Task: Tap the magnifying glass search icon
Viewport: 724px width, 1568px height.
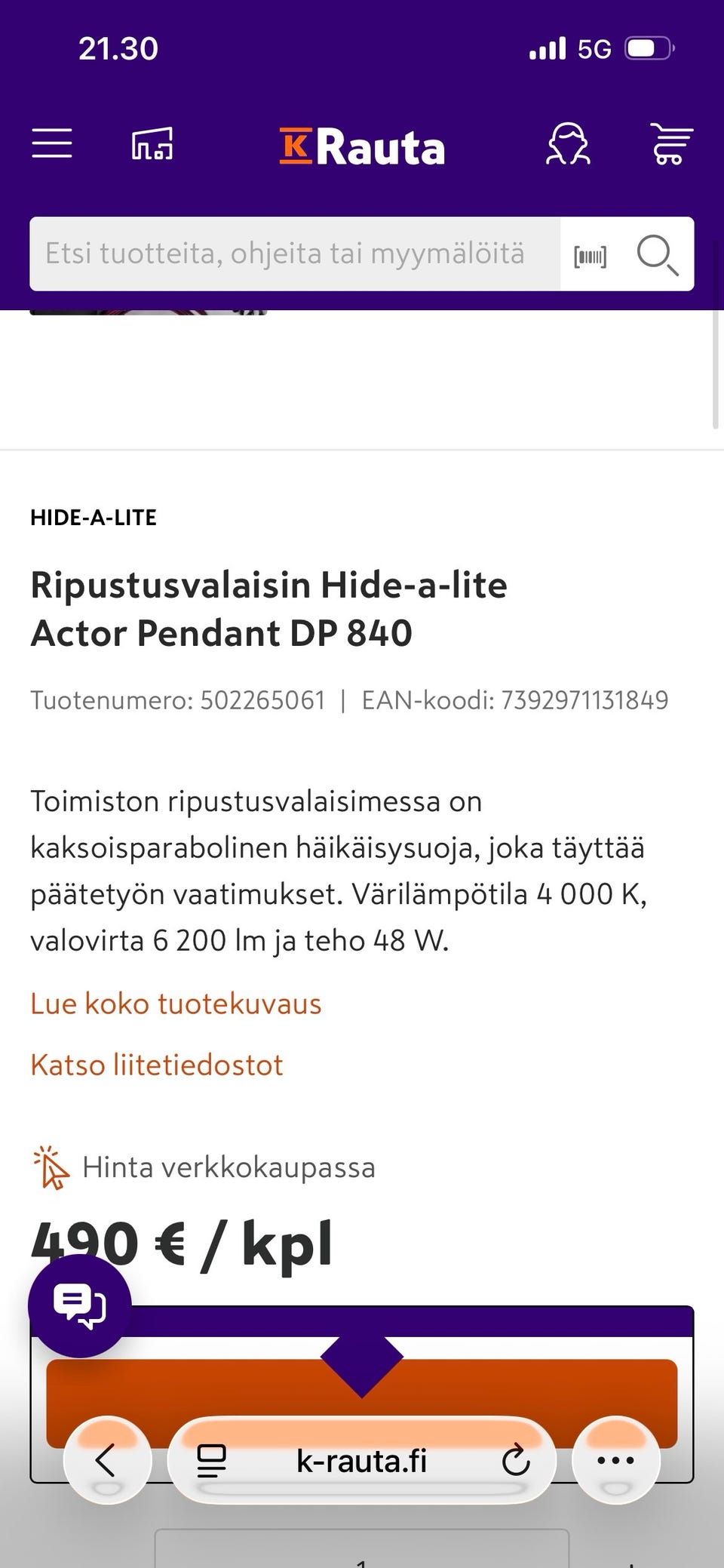Action: tap(657, 255)
